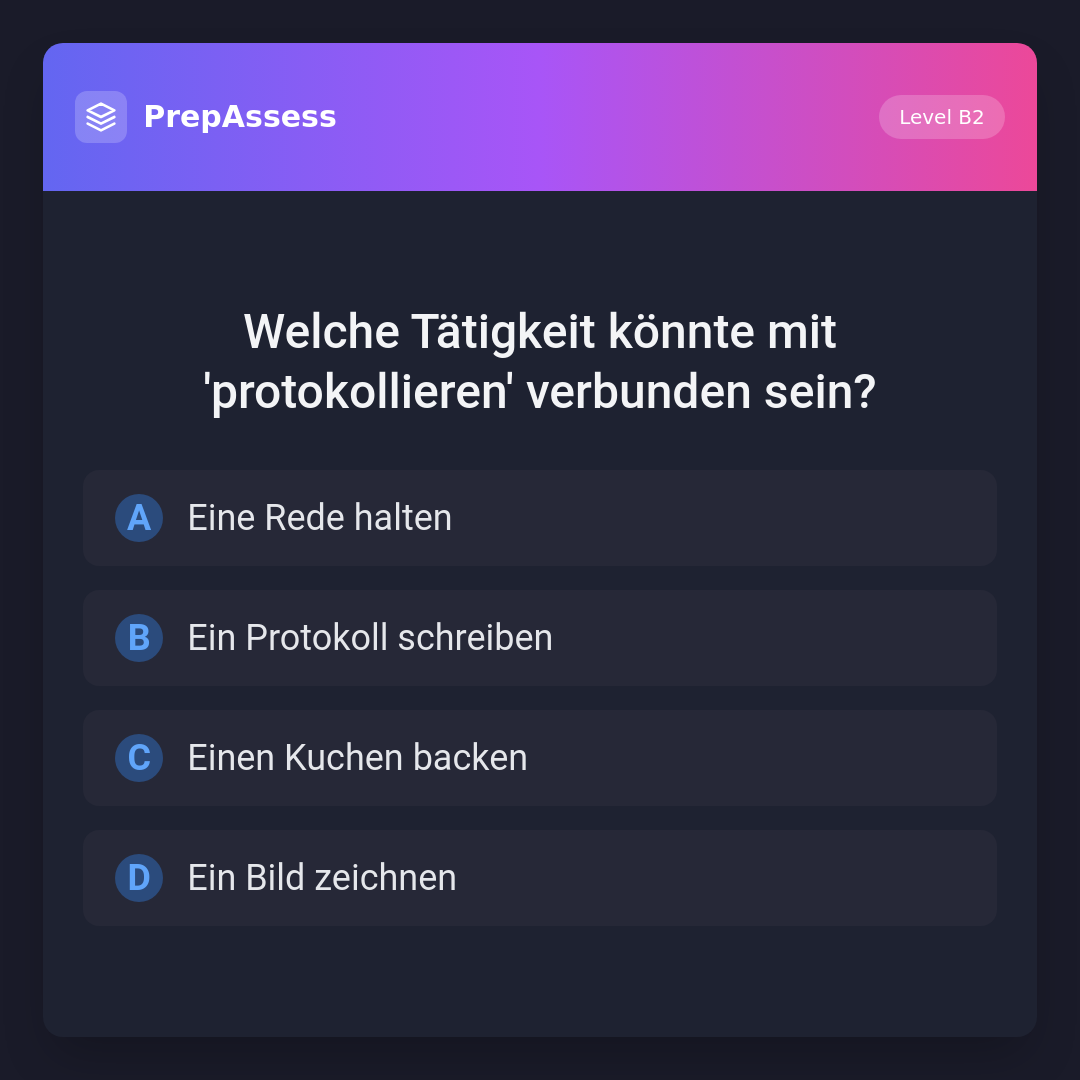Pick answer C 'Einen Kuchen backen'
Viewport: 1080px width, 1080px height.
539,758
